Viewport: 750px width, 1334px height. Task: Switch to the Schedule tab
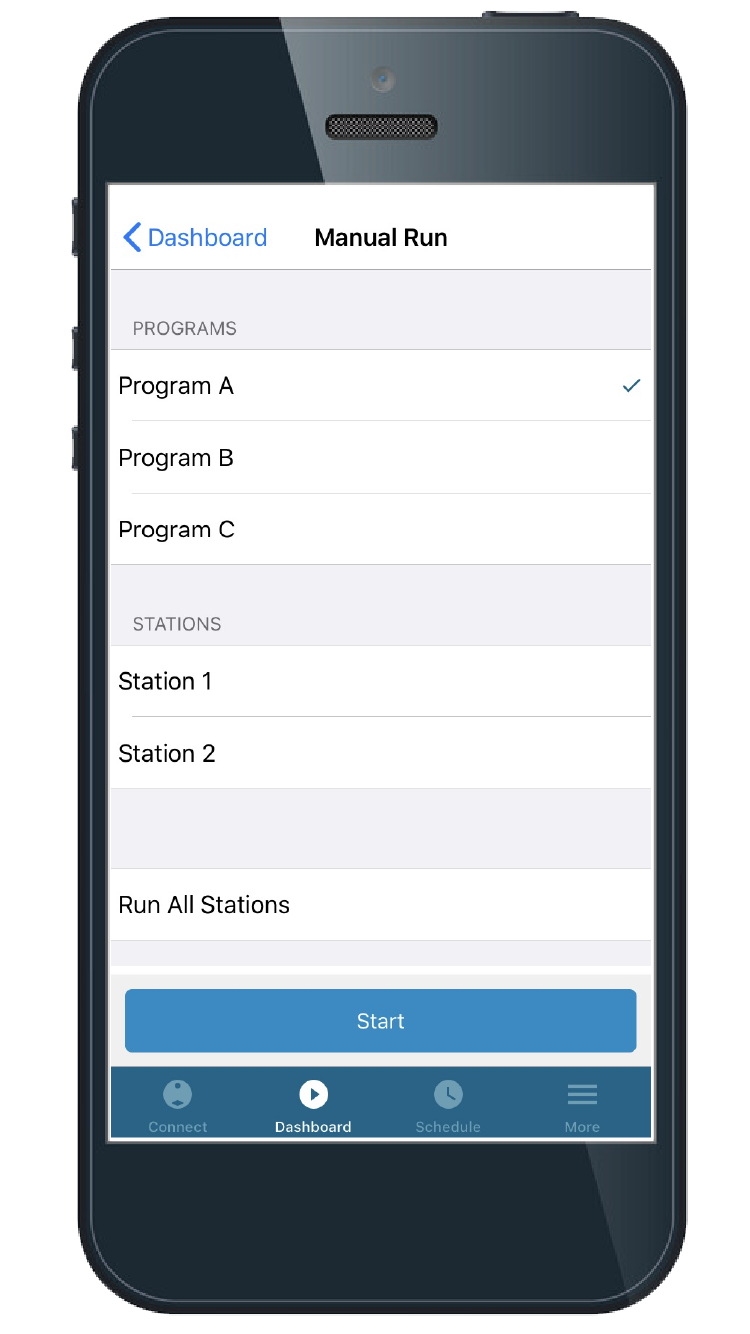pos(448,1105)
